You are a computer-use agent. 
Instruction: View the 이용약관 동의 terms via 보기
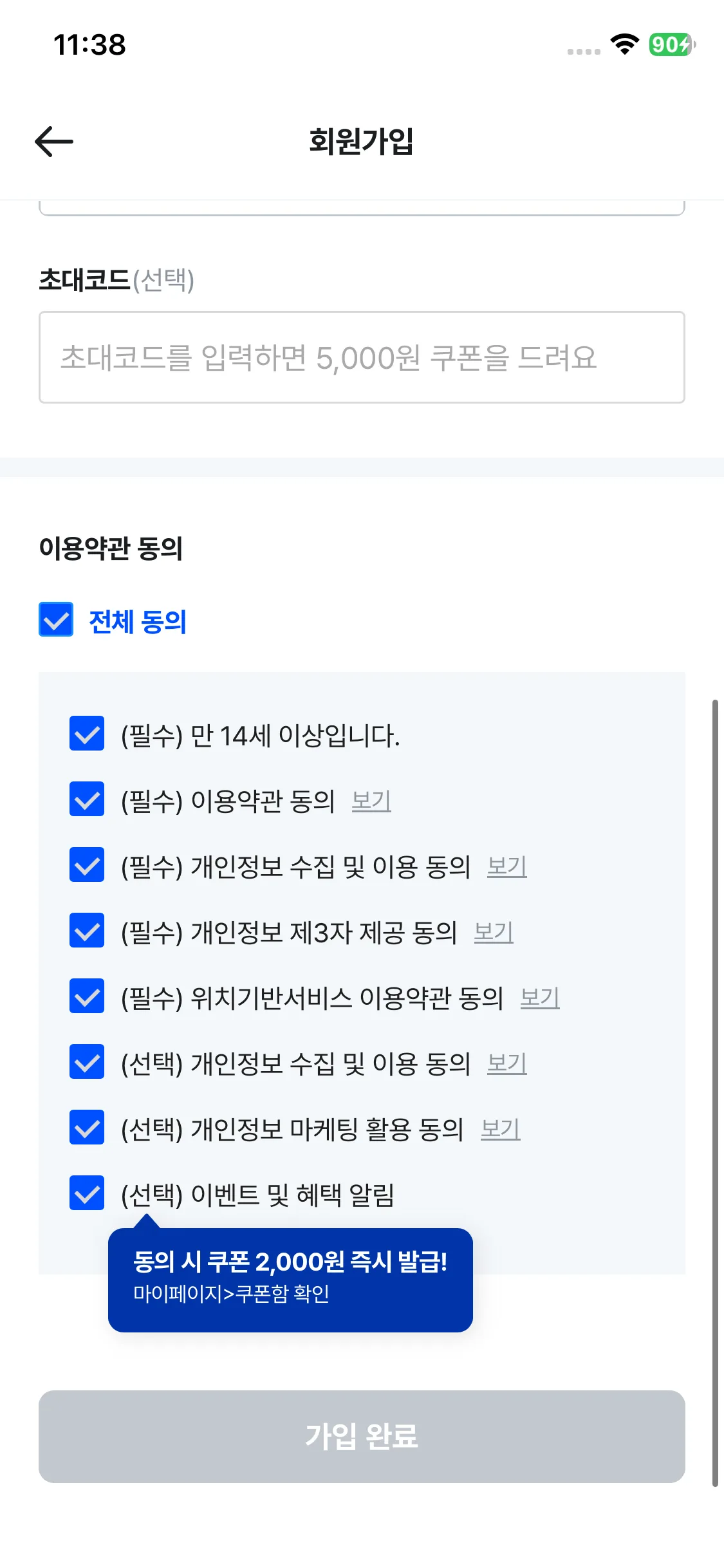click(x=371, y=800)
